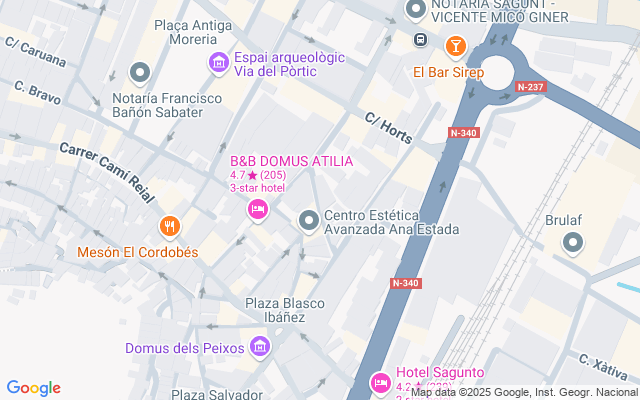Image resolution: width=640 pixels, height=400 pixels.
Task: Select the Mesón El Cordobés restaurant pin
Action: coord(171,227)
